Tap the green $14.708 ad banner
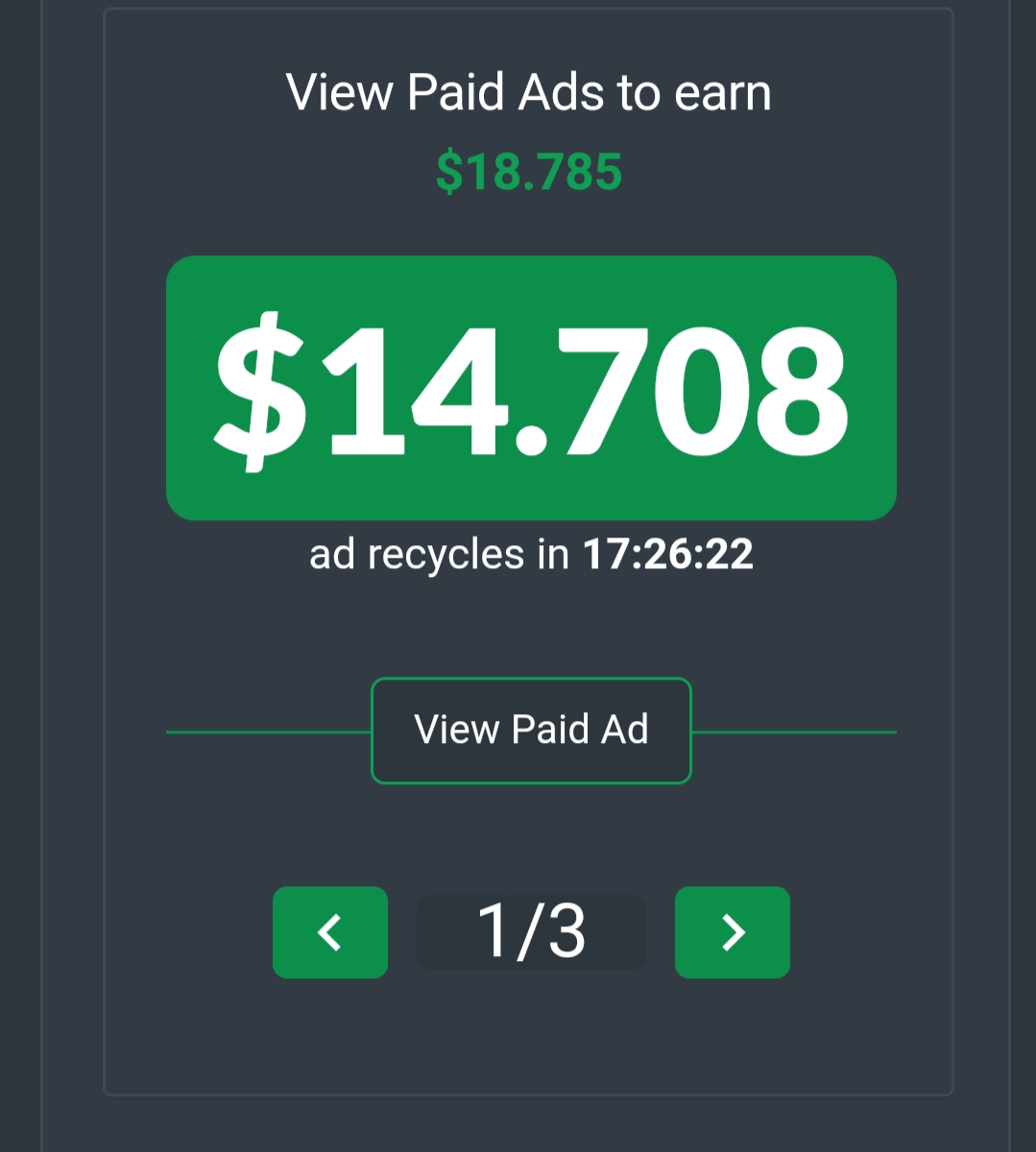This screenshot has height=1152, width=1036. coord(531,388)
